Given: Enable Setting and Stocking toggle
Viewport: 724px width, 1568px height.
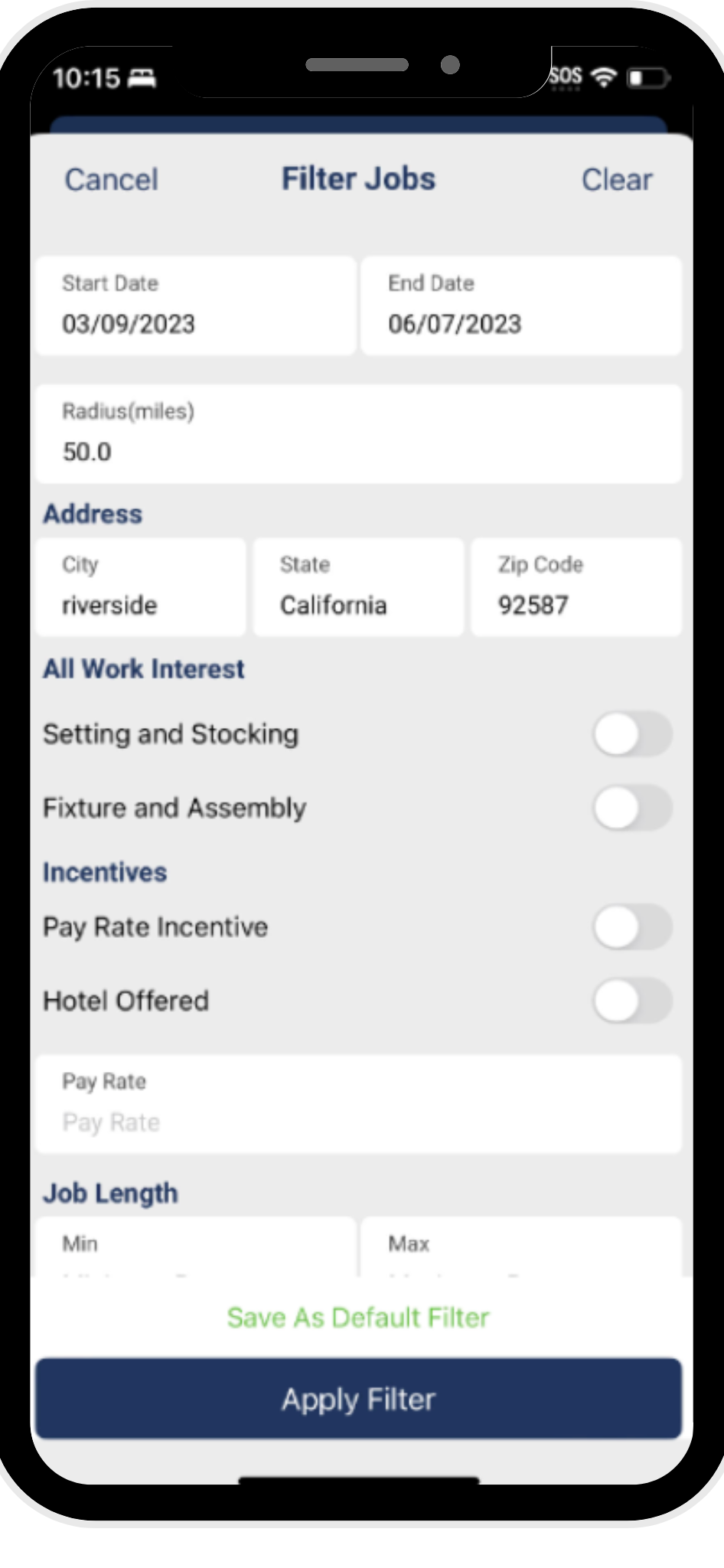Looking at the screenshot, I should [x=632, y=734].
